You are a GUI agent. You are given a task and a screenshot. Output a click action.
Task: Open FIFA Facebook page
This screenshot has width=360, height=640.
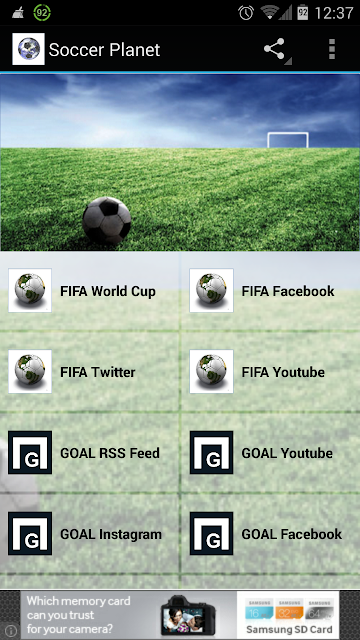270,291
